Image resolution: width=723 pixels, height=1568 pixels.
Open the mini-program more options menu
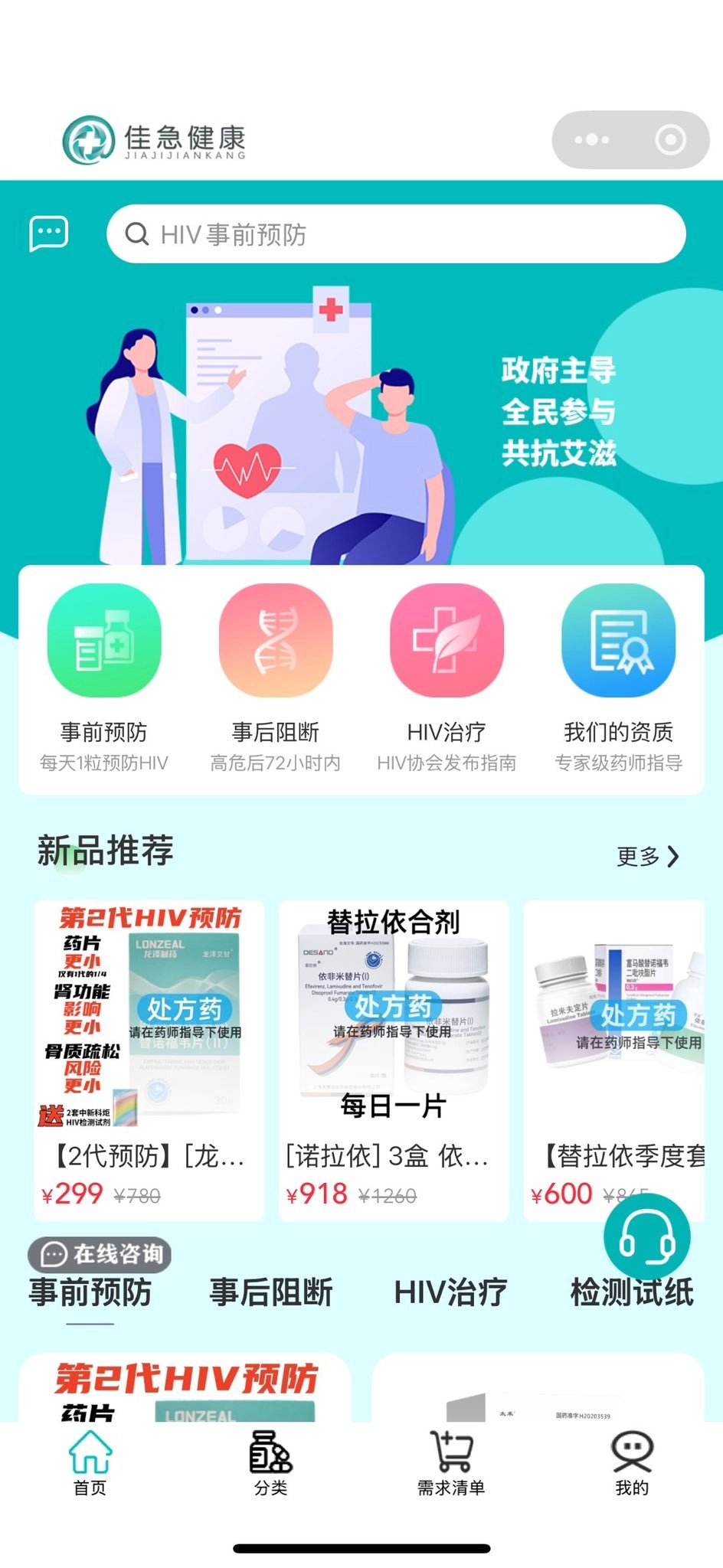(x=591, y=139)
